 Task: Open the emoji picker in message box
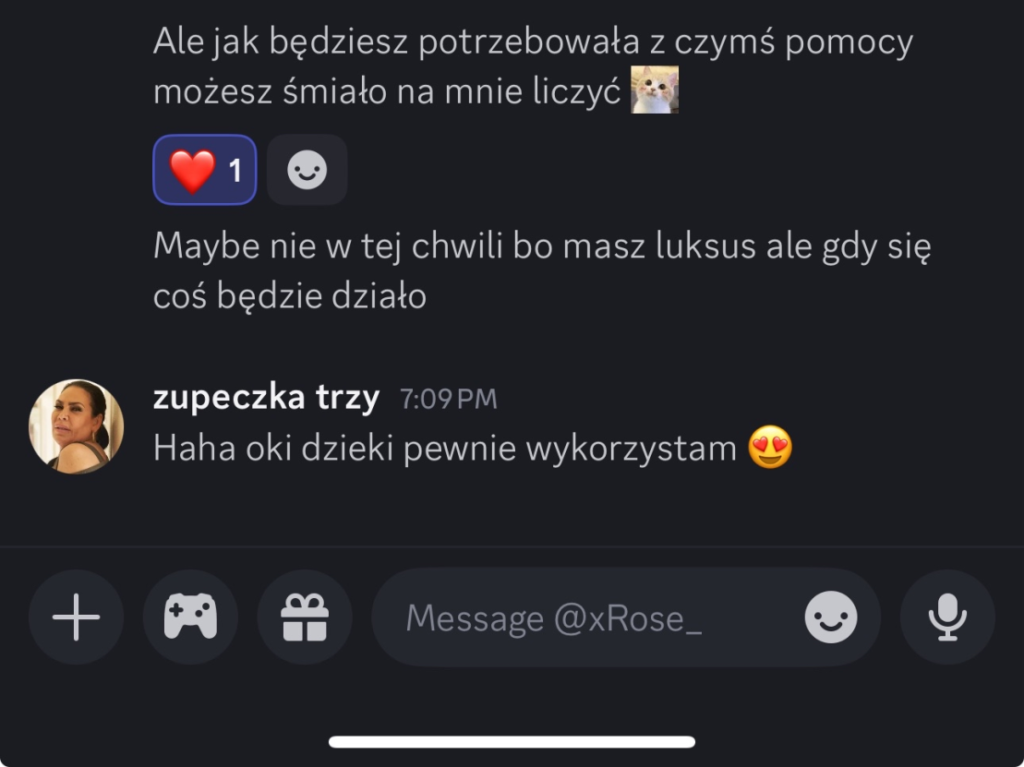coord(831,617)
